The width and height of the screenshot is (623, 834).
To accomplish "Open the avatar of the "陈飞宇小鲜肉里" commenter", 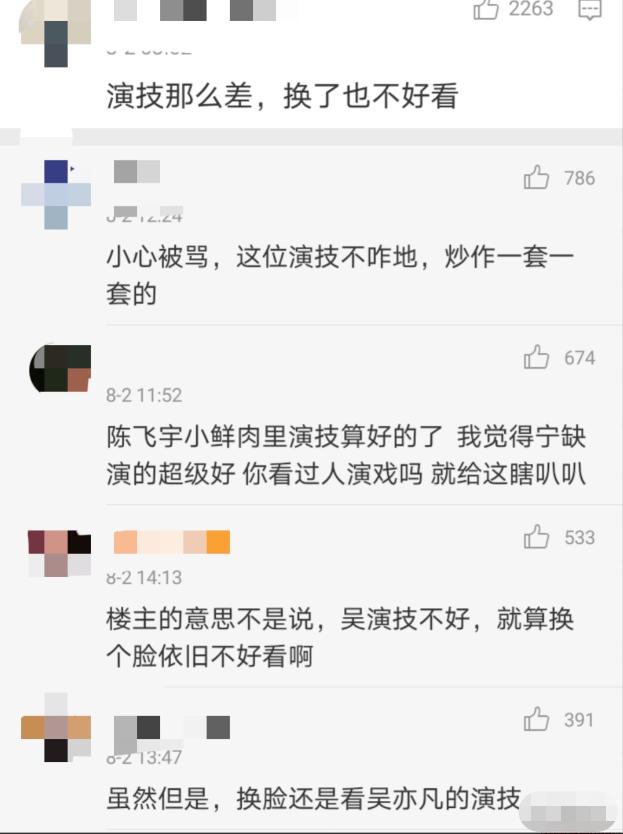I will [60, 368].
